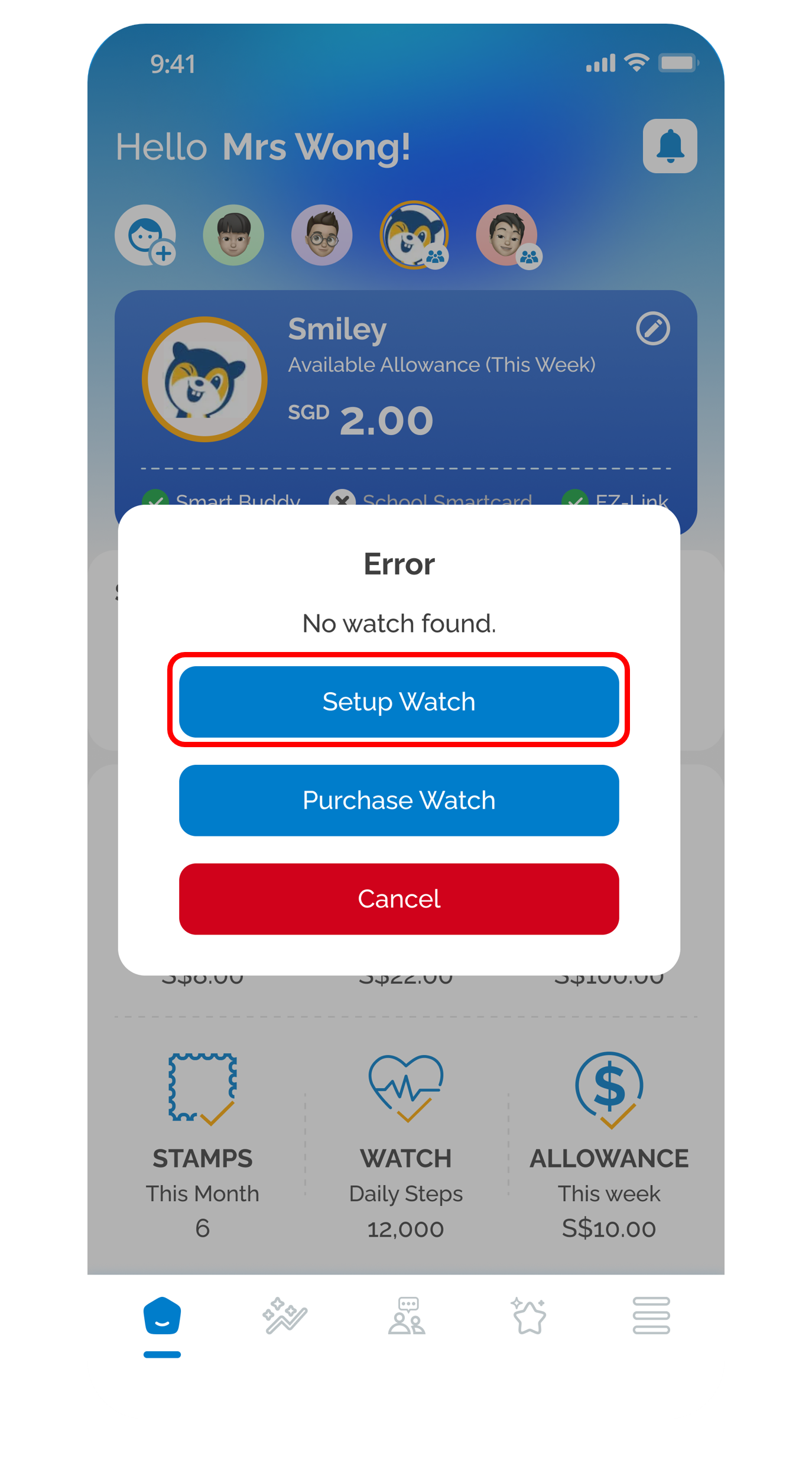812x1463 pixels.
Task: Switch to the Home tab
Action: tap(162, 1317)
